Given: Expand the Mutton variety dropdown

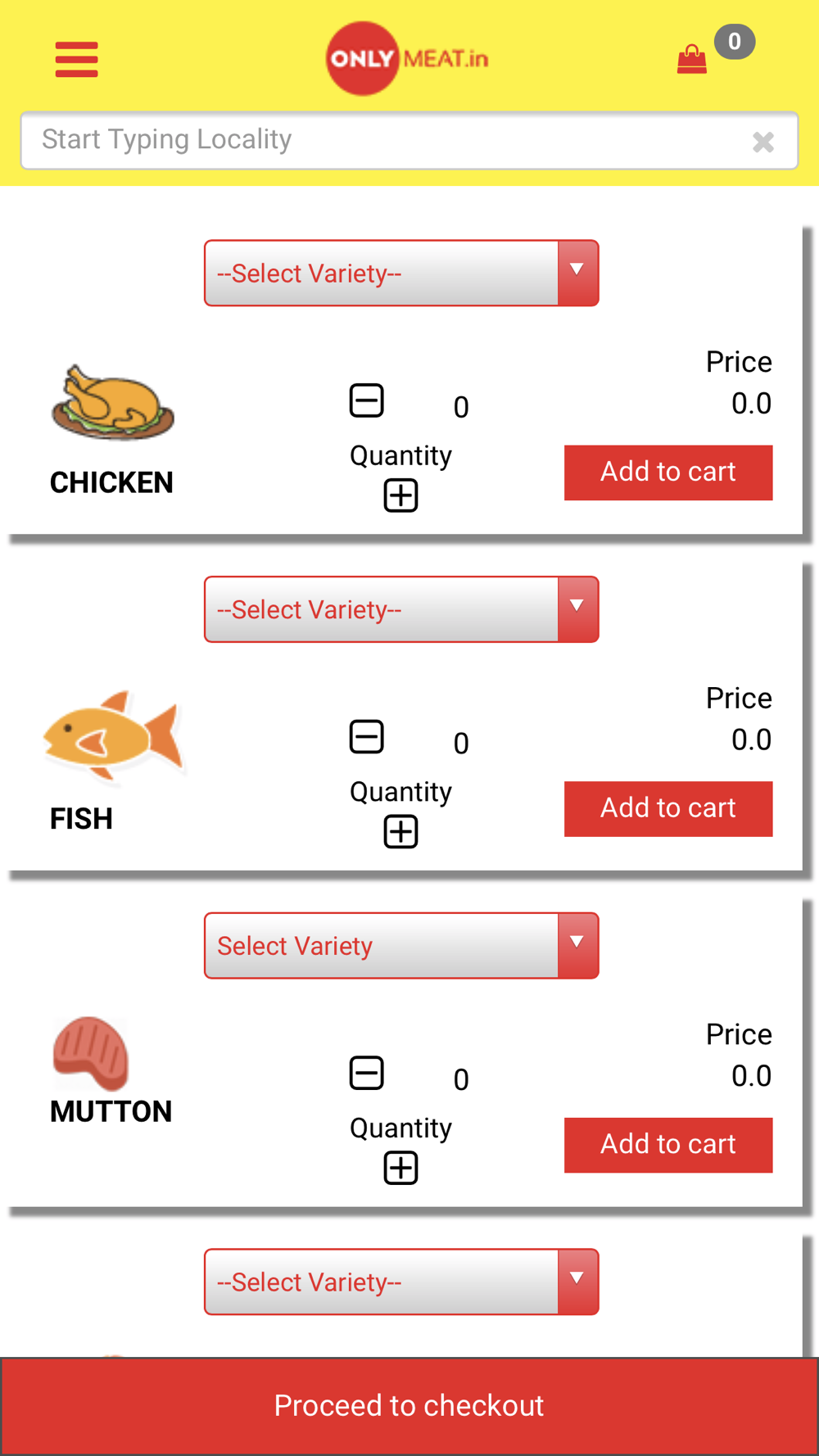Looking at the screenshot, I should (x=401, y=946).
